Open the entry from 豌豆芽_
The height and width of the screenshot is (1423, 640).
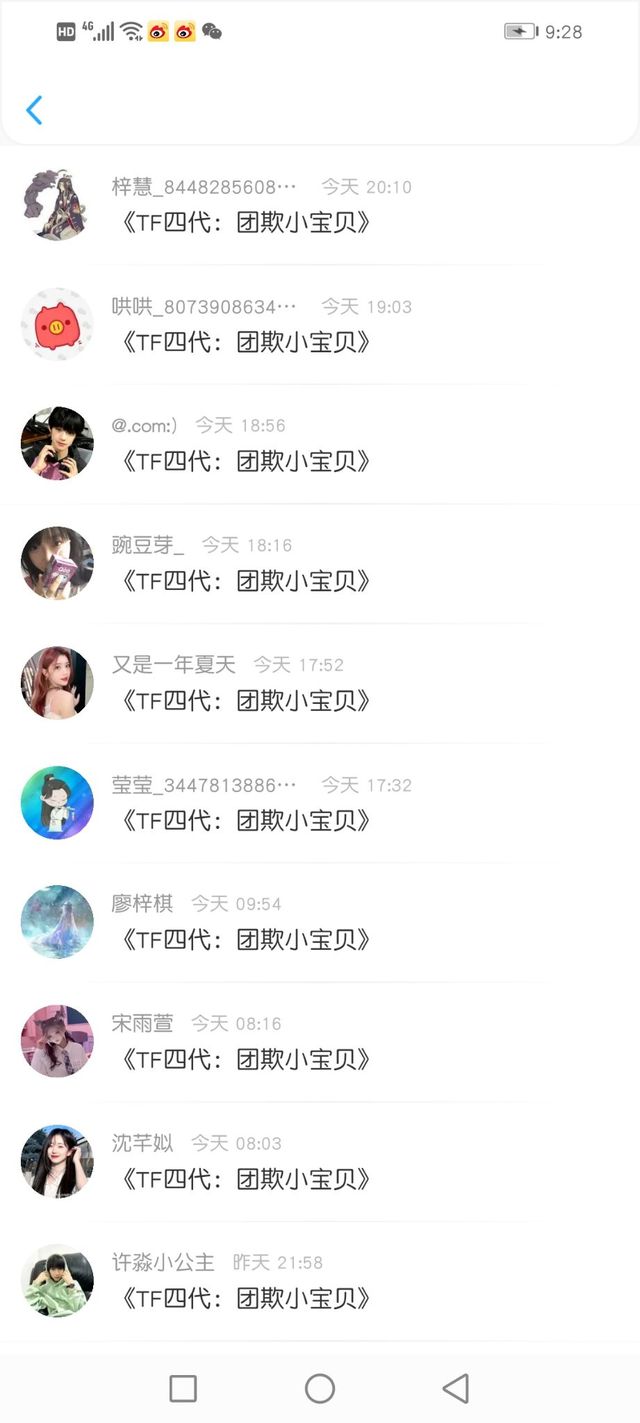pos(320,564)
